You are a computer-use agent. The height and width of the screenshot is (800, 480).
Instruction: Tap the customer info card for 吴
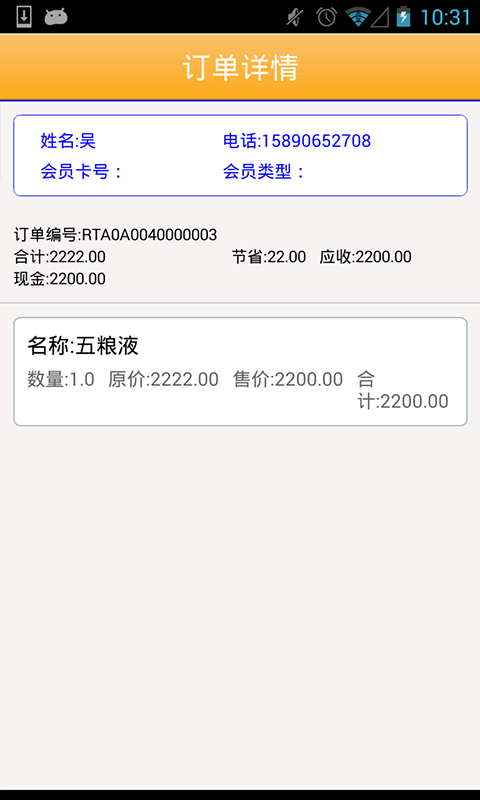240,156
